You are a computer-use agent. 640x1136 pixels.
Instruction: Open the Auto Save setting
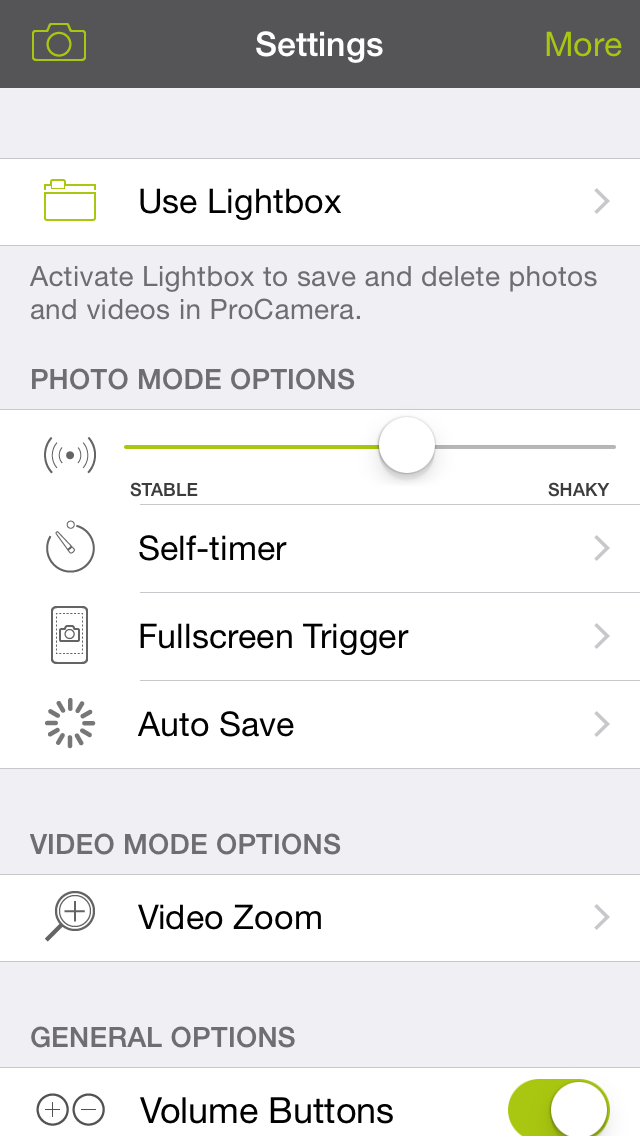tap(320, 724)
